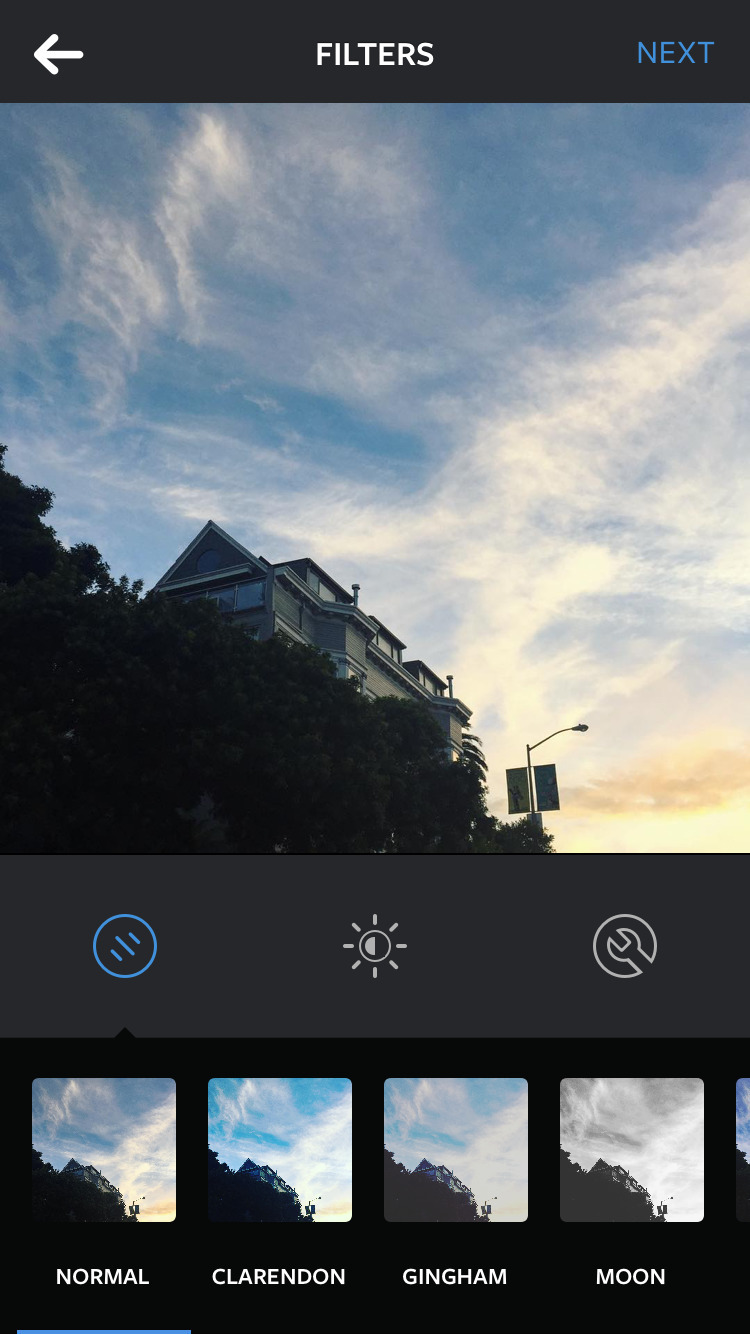Go back with the arrow icon
750x1334 pixels.
pos(58,54)
